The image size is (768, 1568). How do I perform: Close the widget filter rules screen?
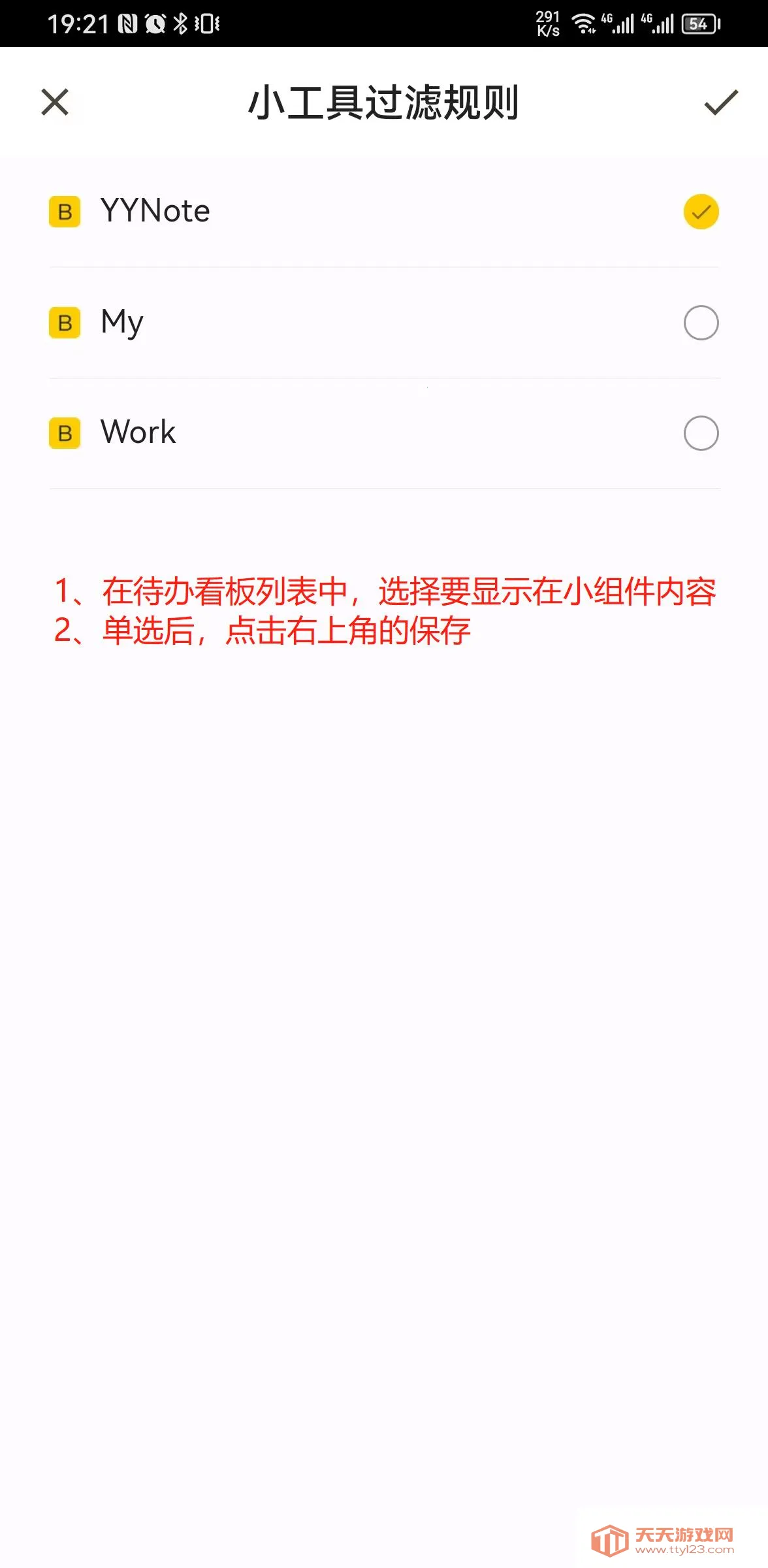tap(55, 103)
